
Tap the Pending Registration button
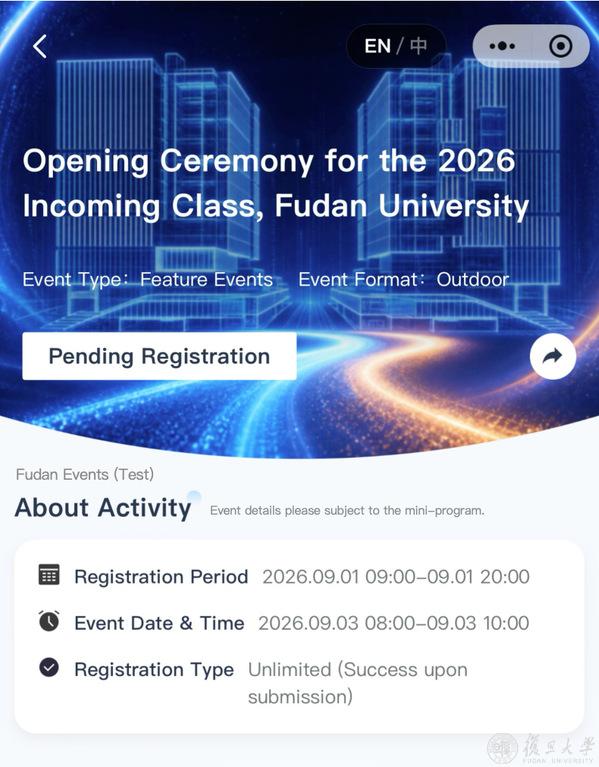tap(159, 356)
